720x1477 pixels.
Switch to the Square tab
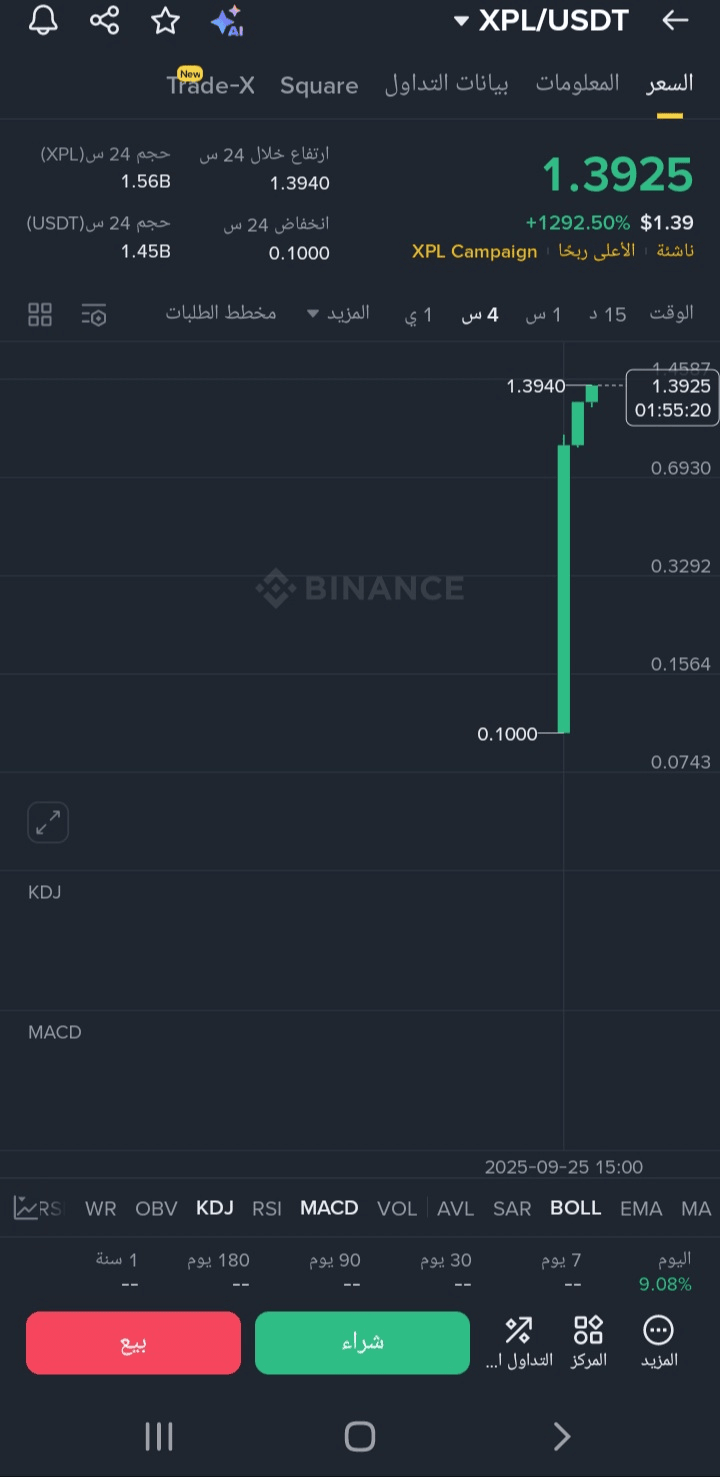(x=319, y=86)
